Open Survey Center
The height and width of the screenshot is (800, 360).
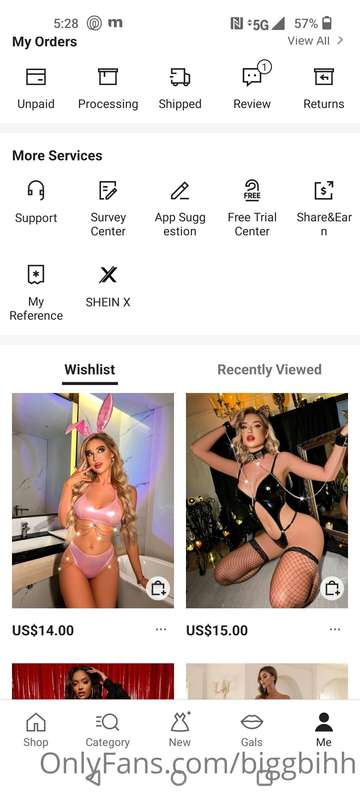(x=108, y=209)
